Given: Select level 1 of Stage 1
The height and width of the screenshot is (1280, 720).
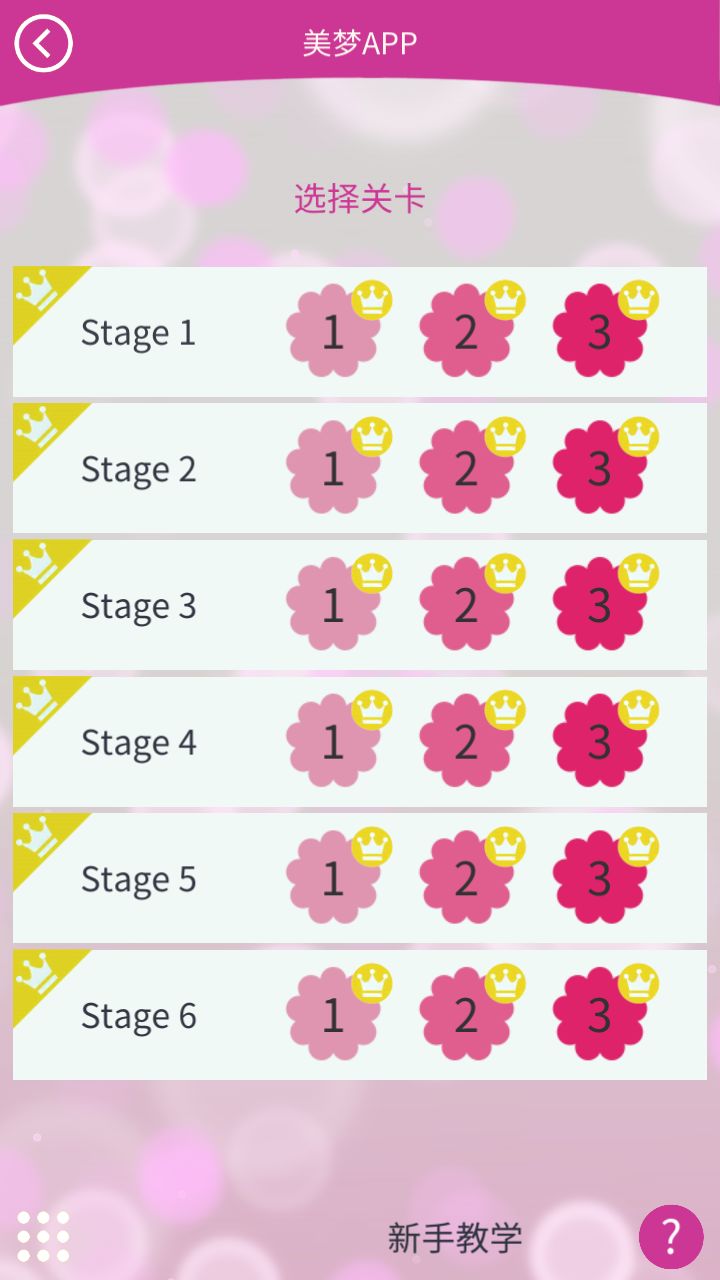Looking at the screenshot, I should 333,332.
